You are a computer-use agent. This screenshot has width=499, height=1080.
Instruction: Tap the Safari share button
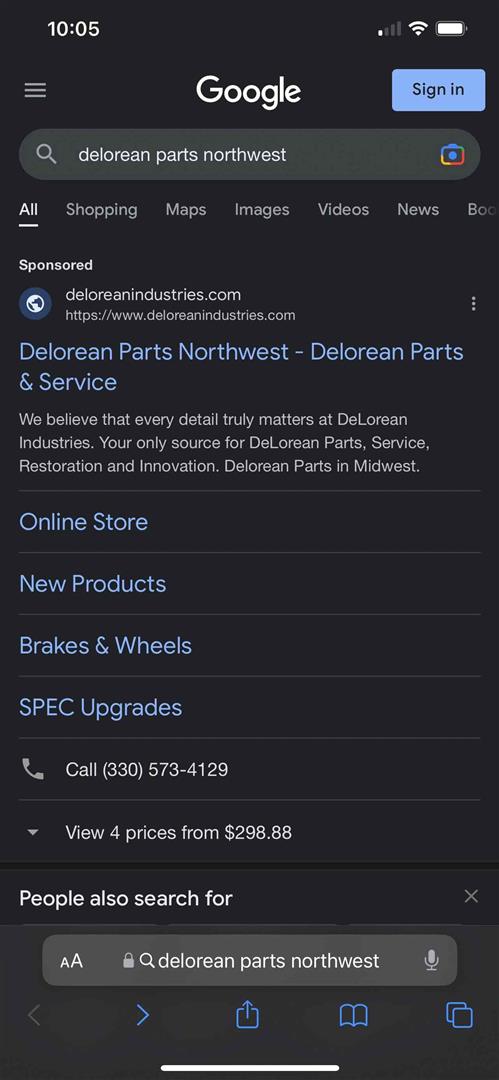(x=247, y=1015)
